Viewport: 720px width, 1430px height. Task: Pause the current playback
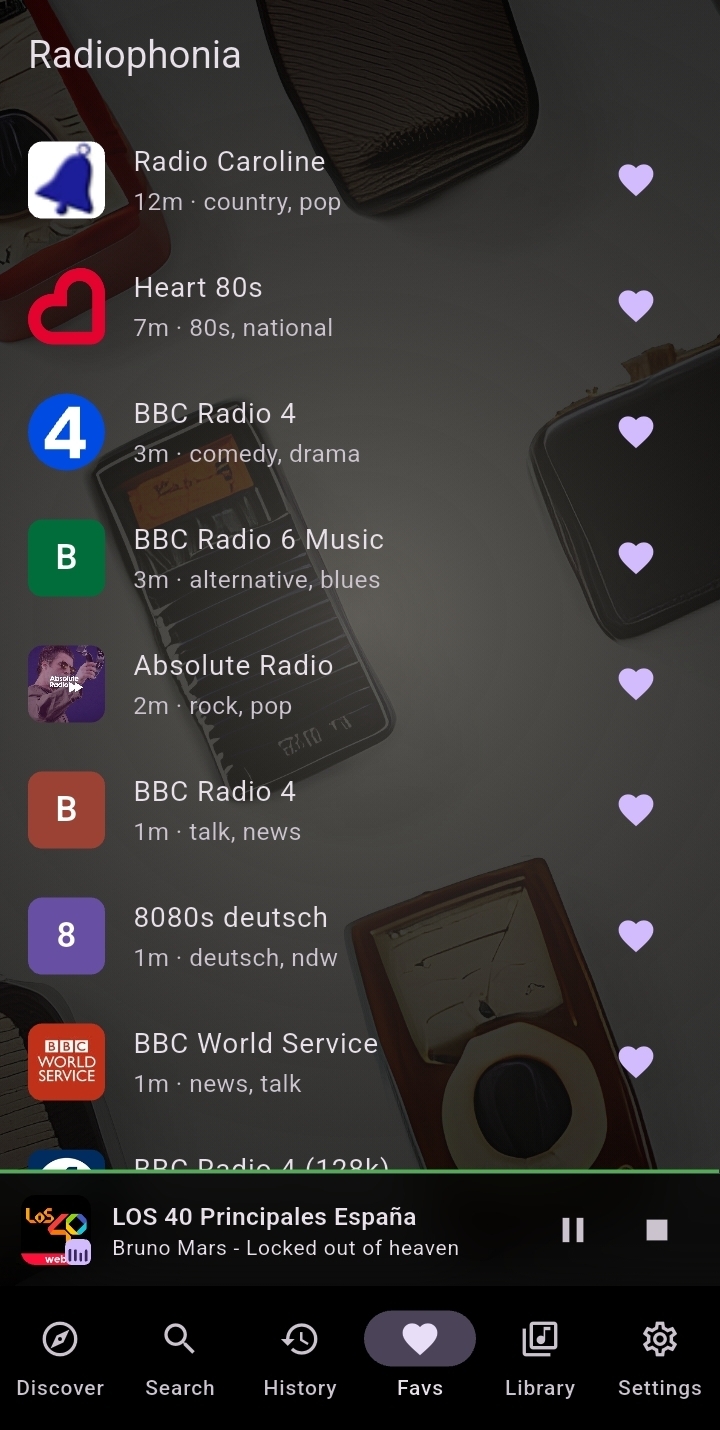point(572,1230)
